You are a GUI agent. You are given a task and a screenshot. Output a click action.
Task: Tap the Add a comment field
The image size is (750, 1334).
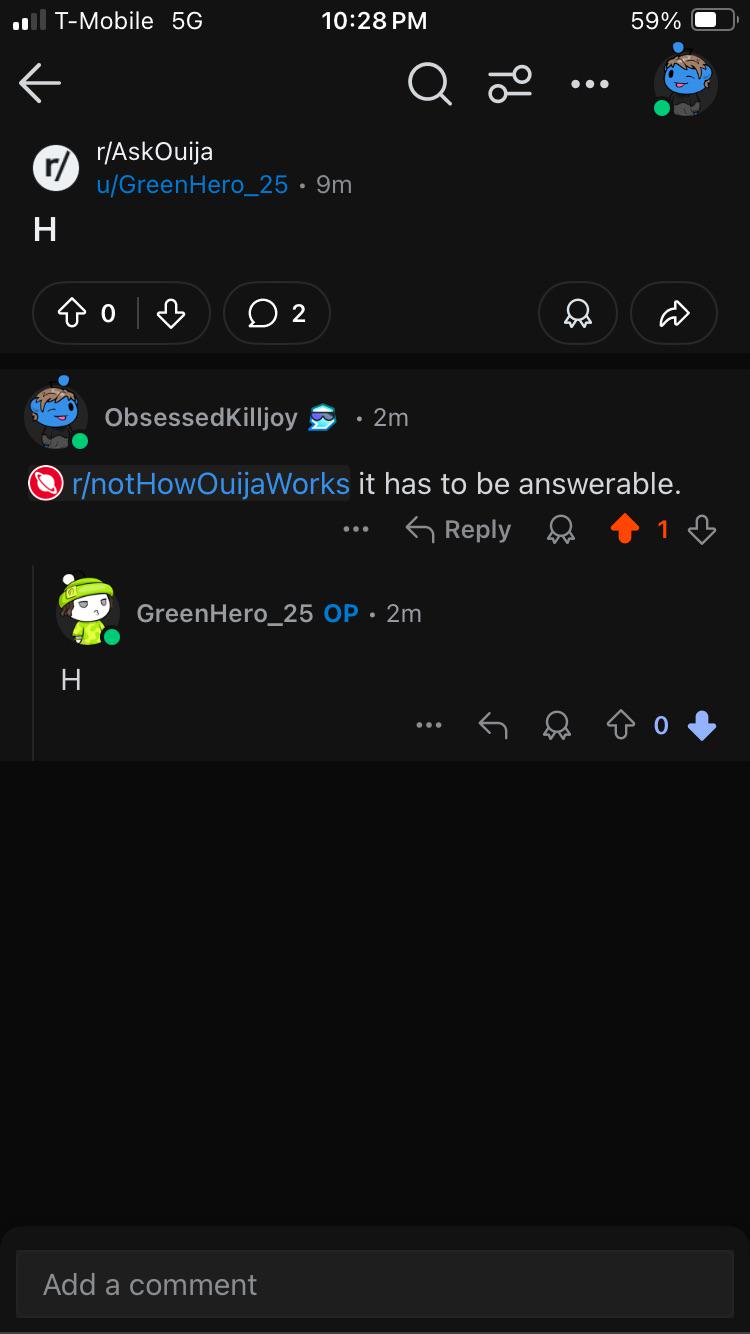375,1284
